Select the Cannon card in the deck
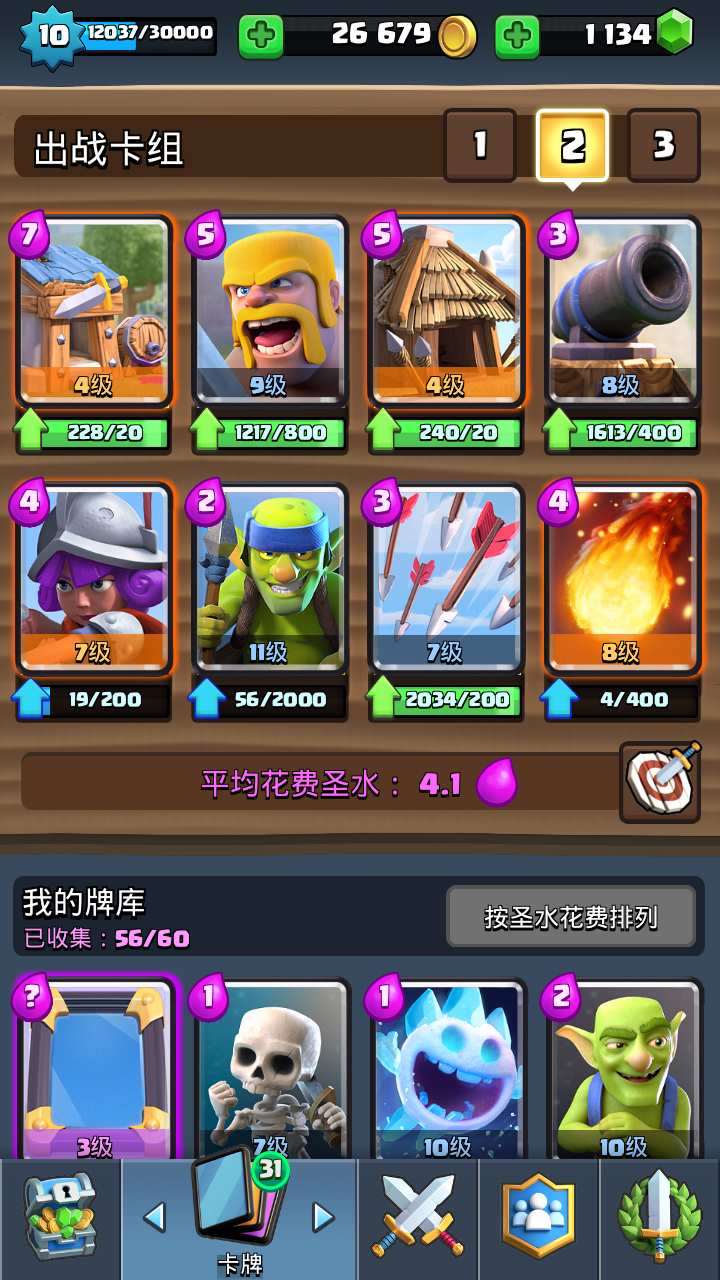The height and width of the screenshot is (1280, 720). 621,312
